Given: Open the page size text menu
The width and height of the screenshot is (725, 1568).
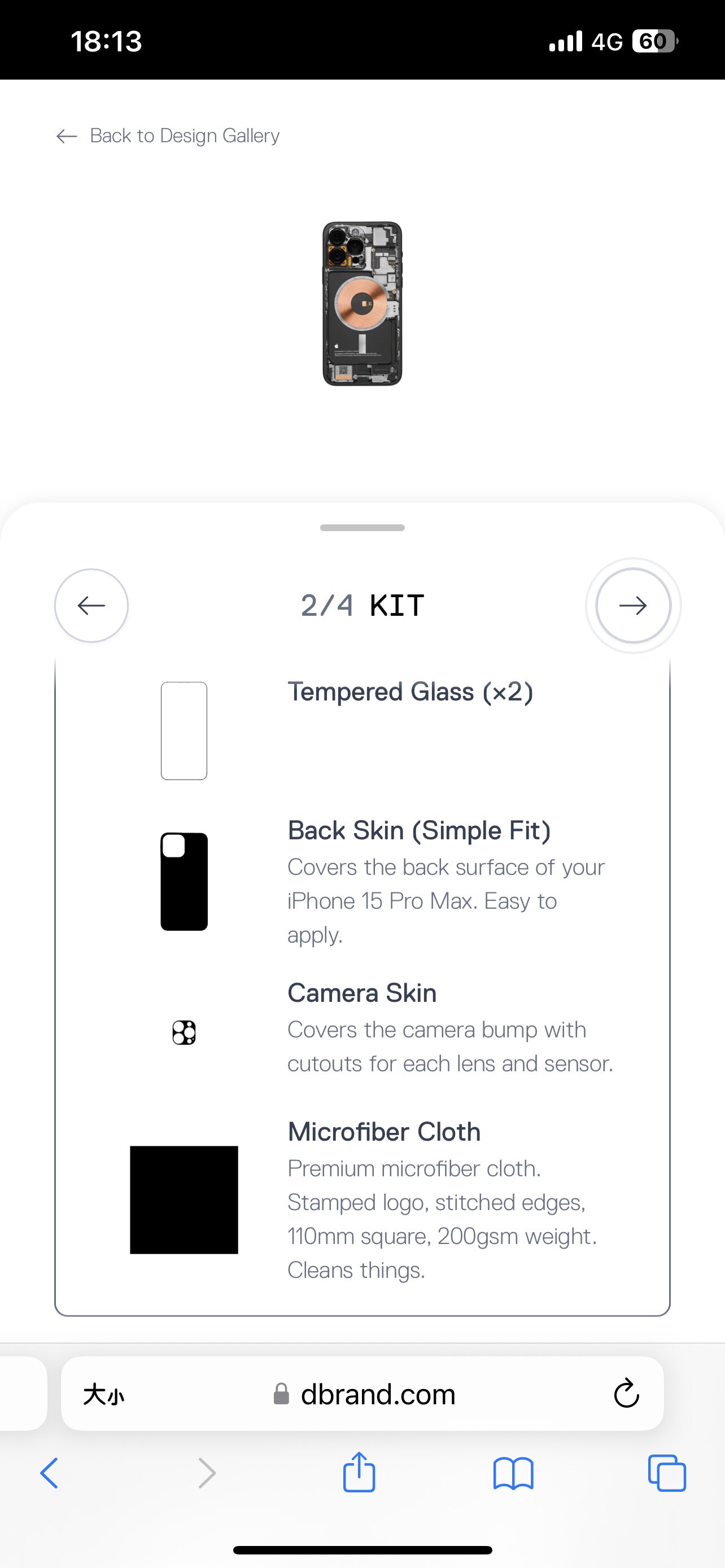Looking at the screenshot, I should pos(103,1394).
